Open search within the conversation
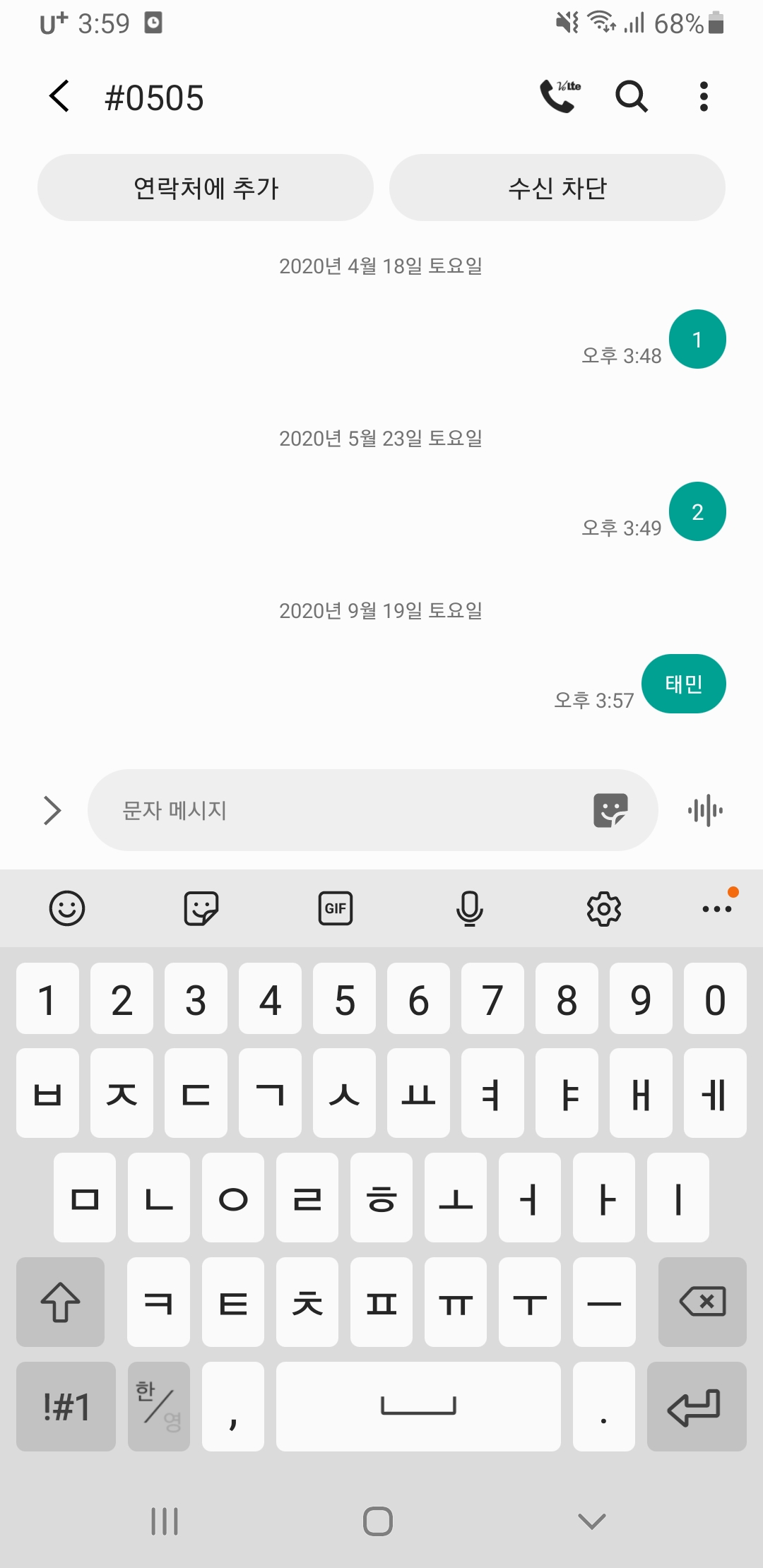Viewport: 763px width, 1568px height. [631, 97]
